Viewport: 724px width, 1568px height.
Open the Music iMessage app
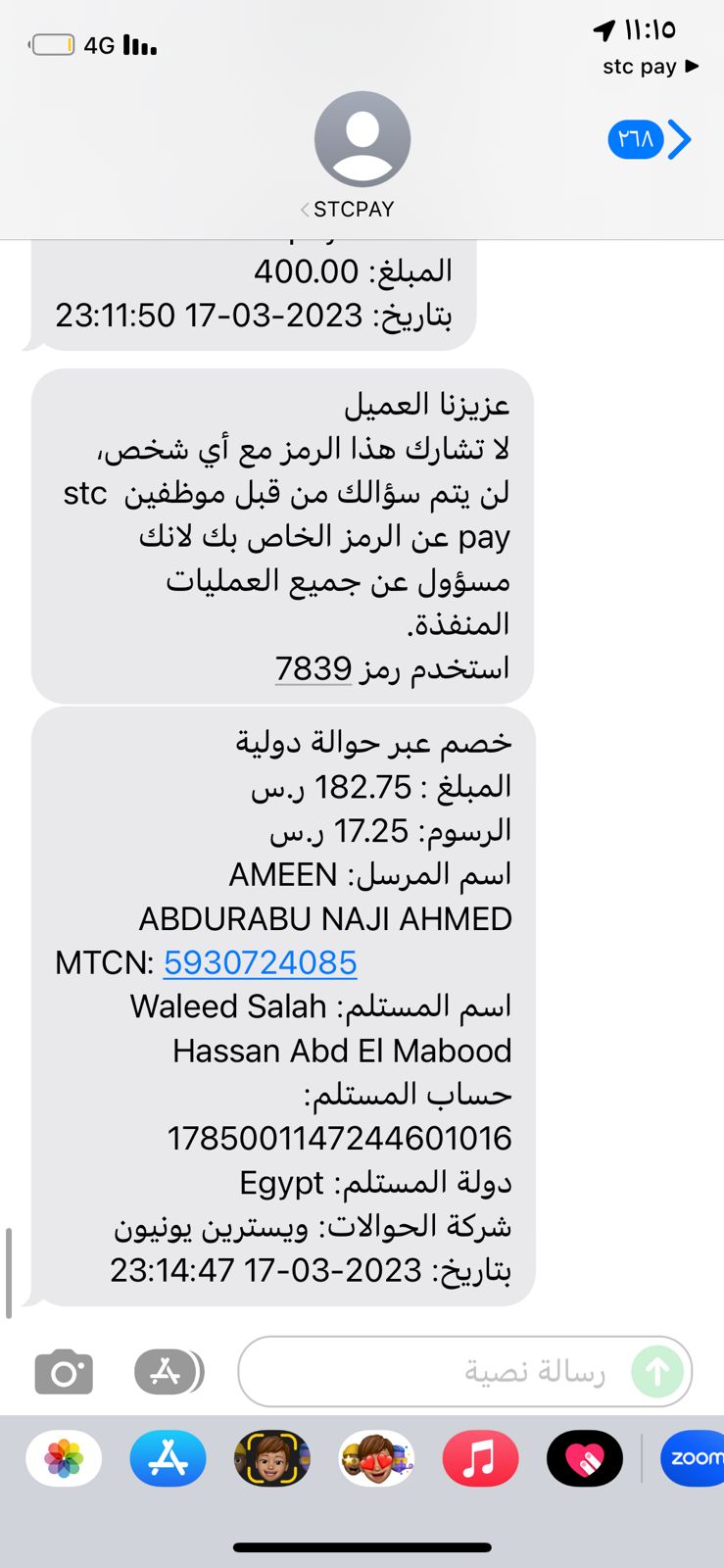[480, 1458]
